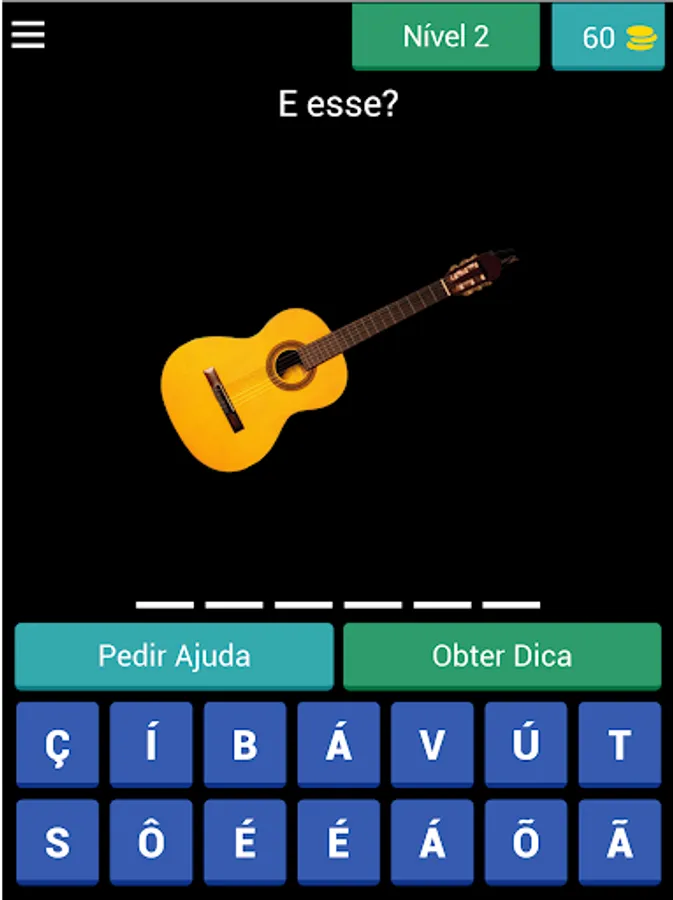Pick the letter Ô tile
This screenshot has height=900, width=673.
(151, 842)
